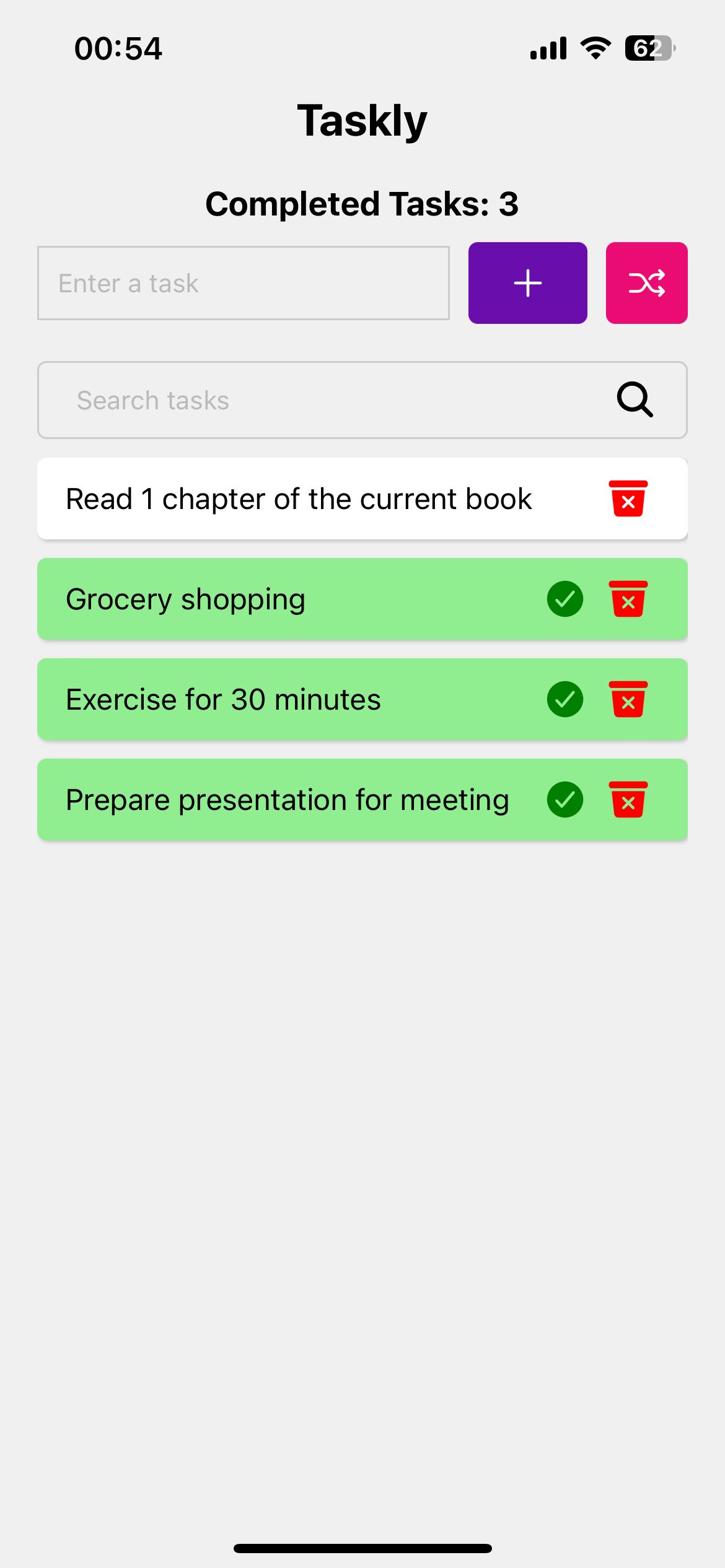Delete the Grocery shopping task

628,599
